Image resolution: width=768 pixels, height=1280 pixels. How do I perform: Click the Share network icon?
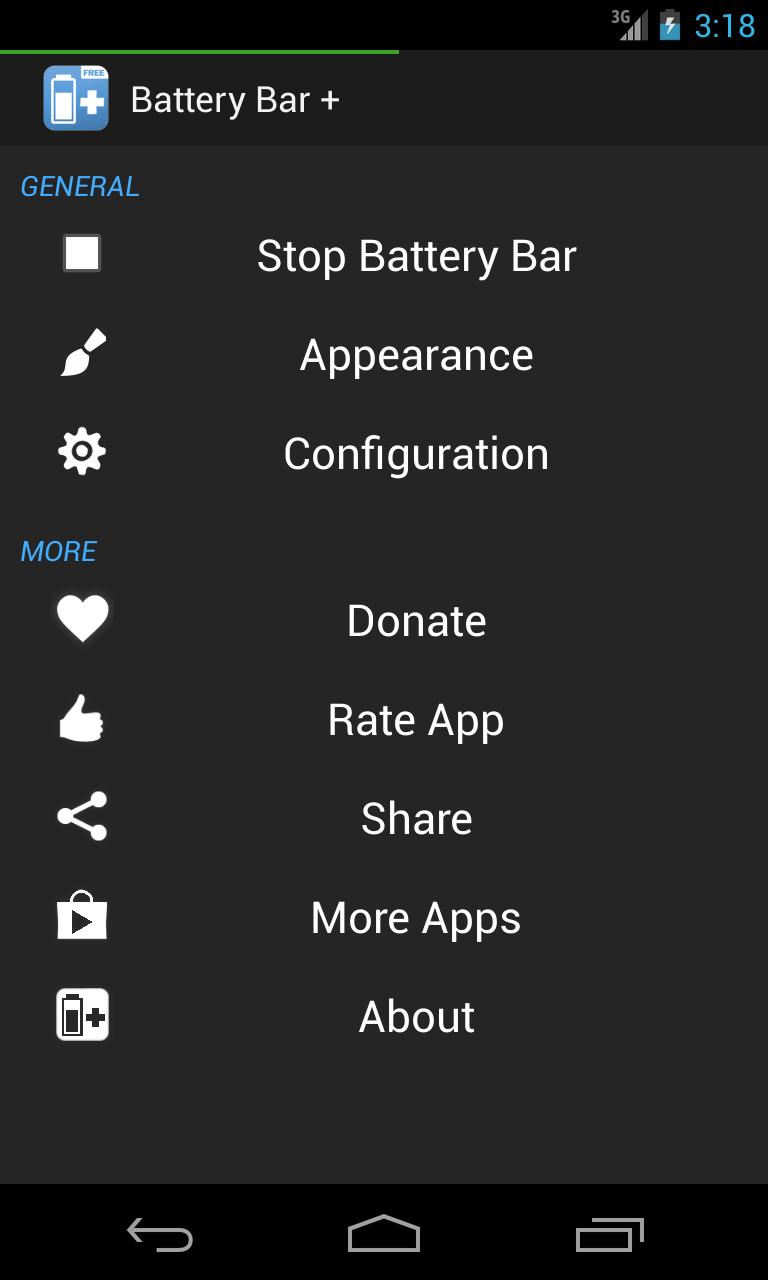tap(81, 816)
